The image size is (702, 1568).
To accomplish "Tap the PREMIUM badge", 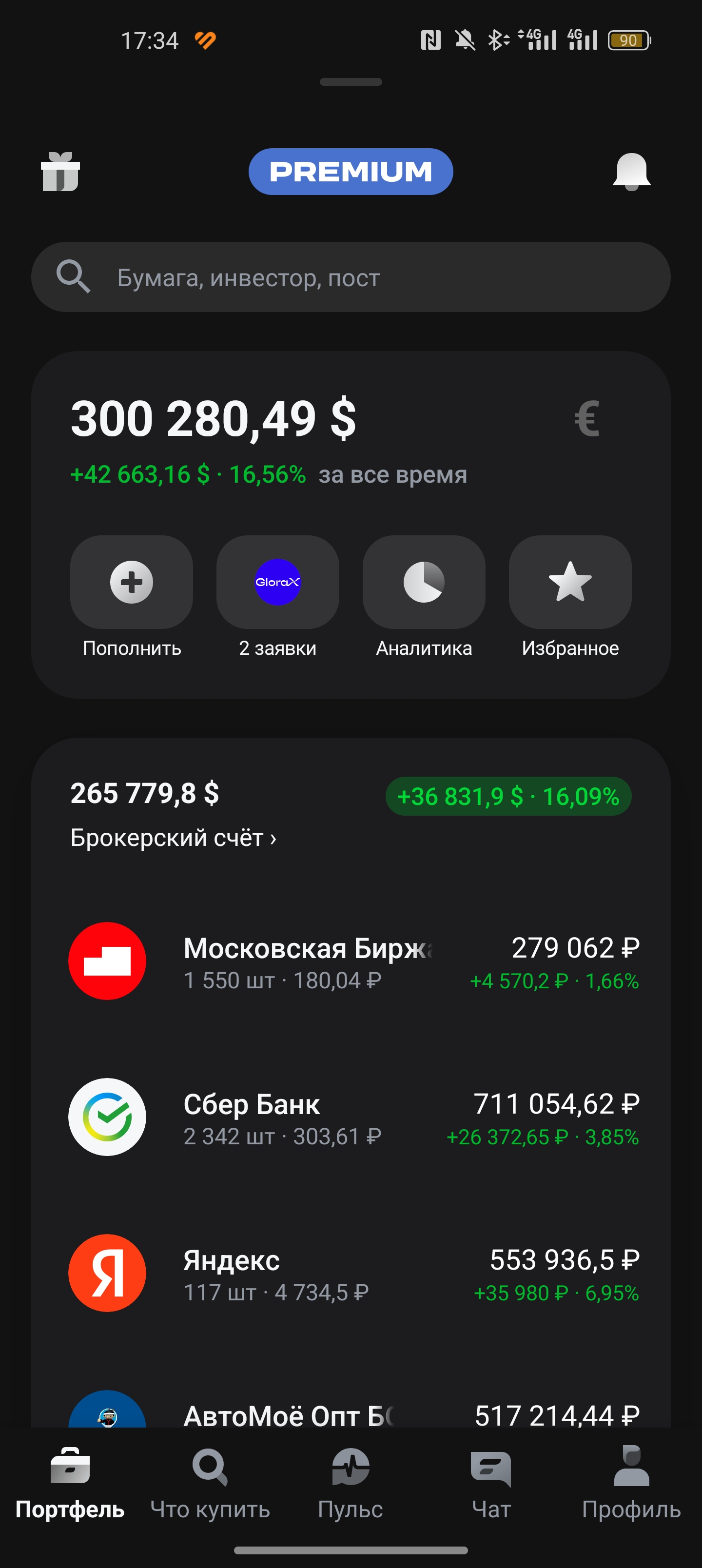I will click(351, 172).
